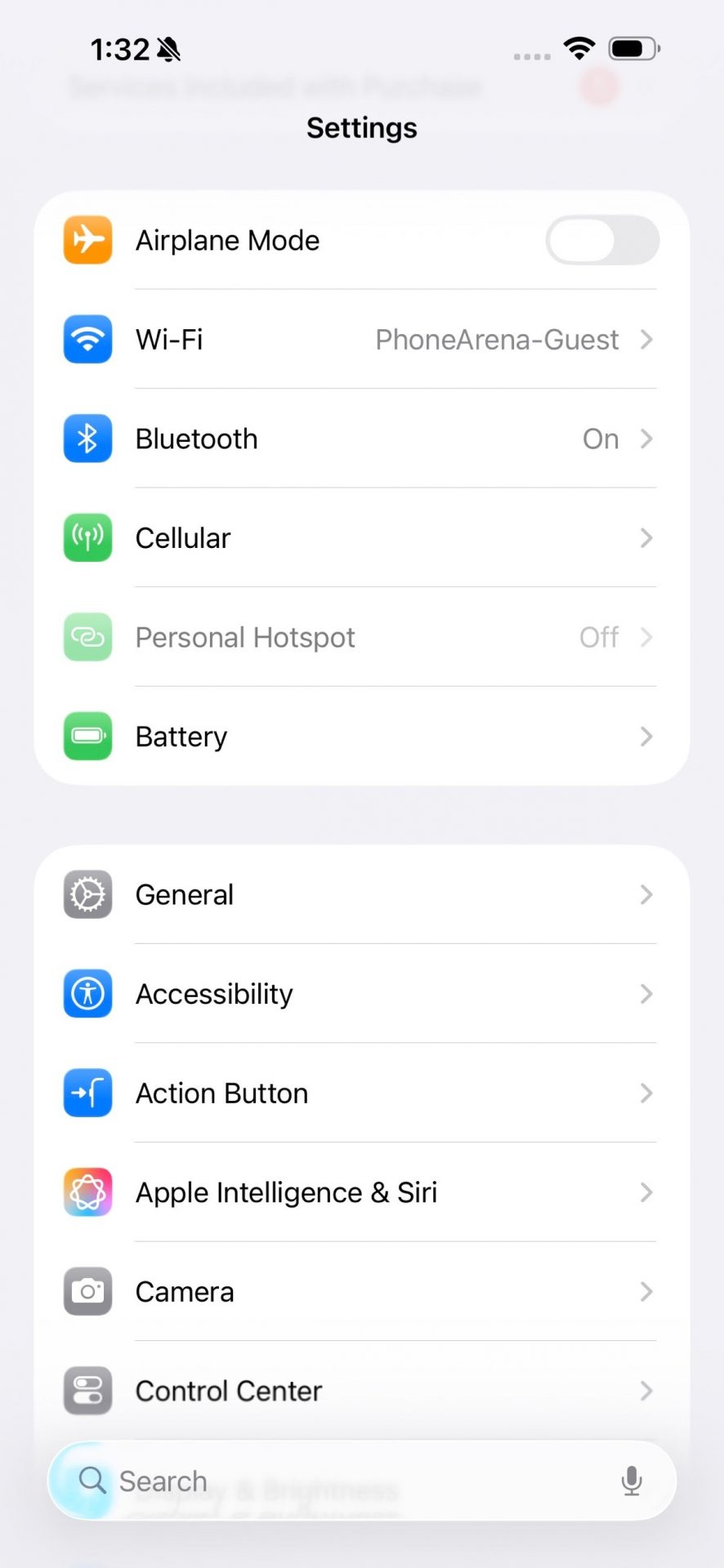Toggle the Airplane Mode switch
The height and width of the screenshot is (1568, 724).
tap(601, 241)
